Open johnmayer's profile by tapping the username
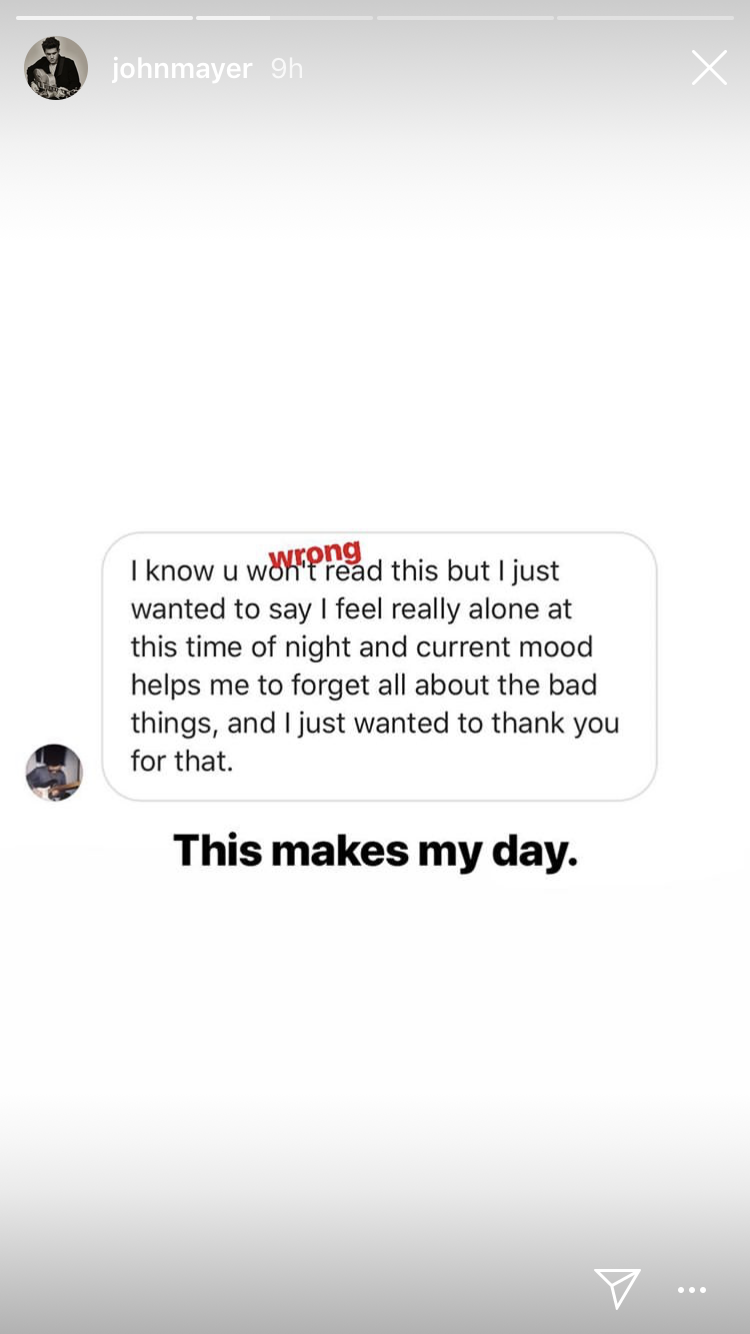 (182, 68)
